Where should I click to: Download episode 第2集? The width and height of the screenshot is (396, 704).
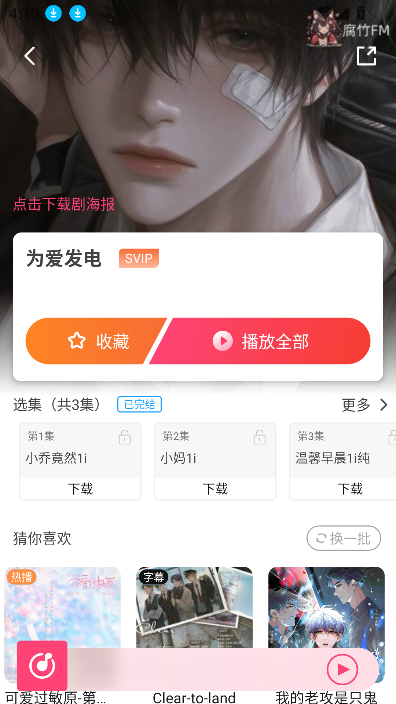pyautogui.click(x=215, y=488)
